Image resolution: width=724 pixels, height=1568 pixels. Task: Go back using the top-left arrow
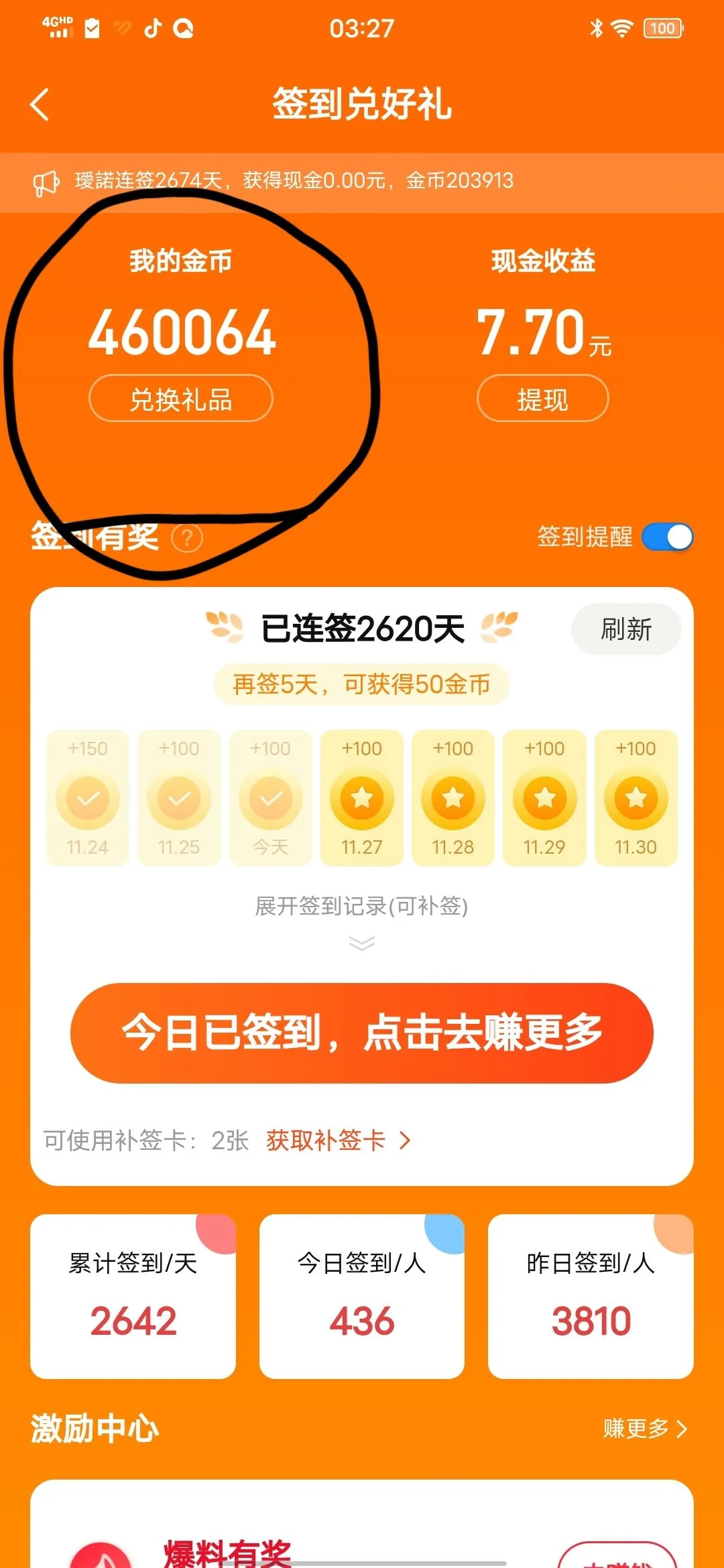[40, 105]
